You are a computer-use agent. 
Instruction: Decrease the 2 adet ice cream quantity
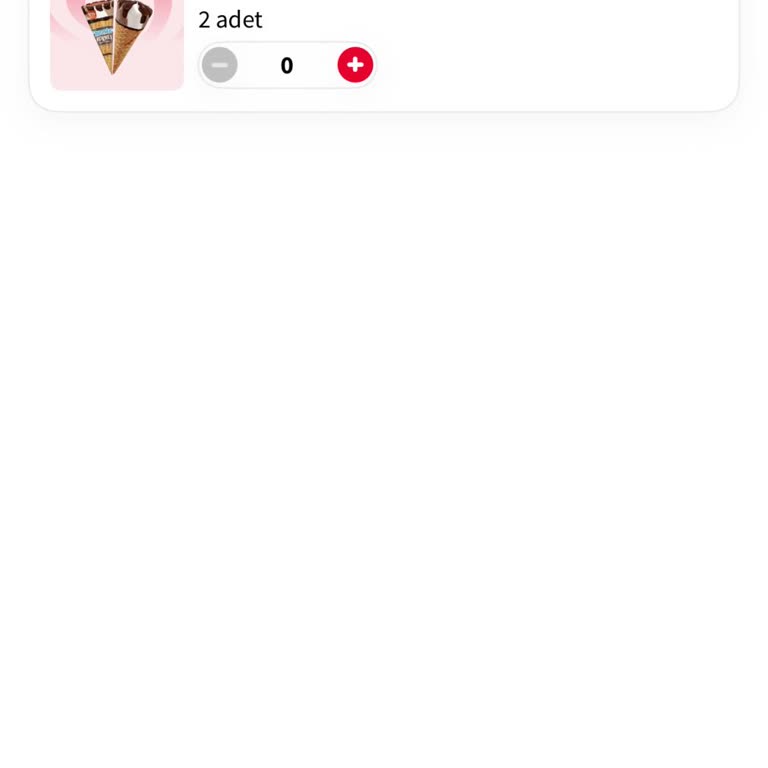(x=219, y=65)
